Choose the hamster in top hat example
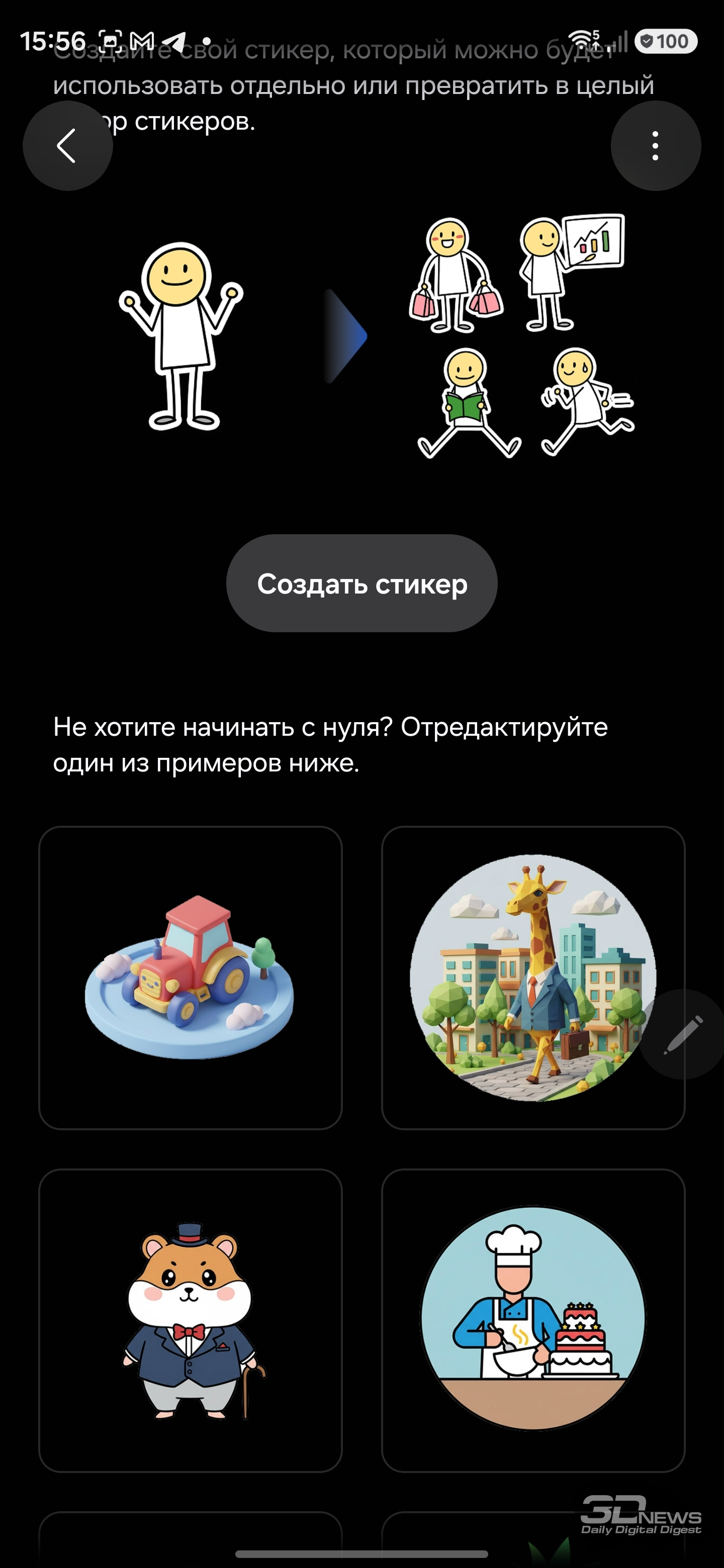 pos(190,1320)
